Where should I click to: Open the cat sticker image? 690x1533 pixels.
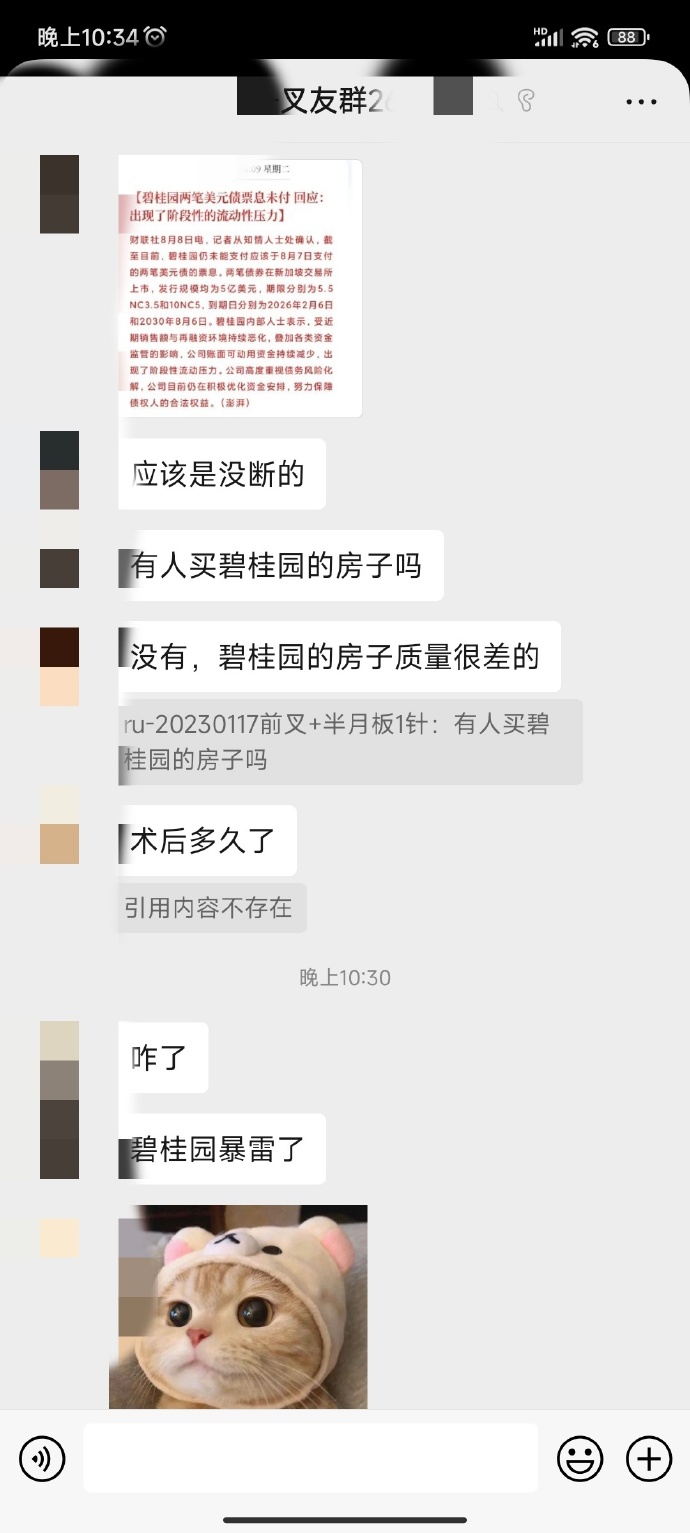tap(238, 1306)
